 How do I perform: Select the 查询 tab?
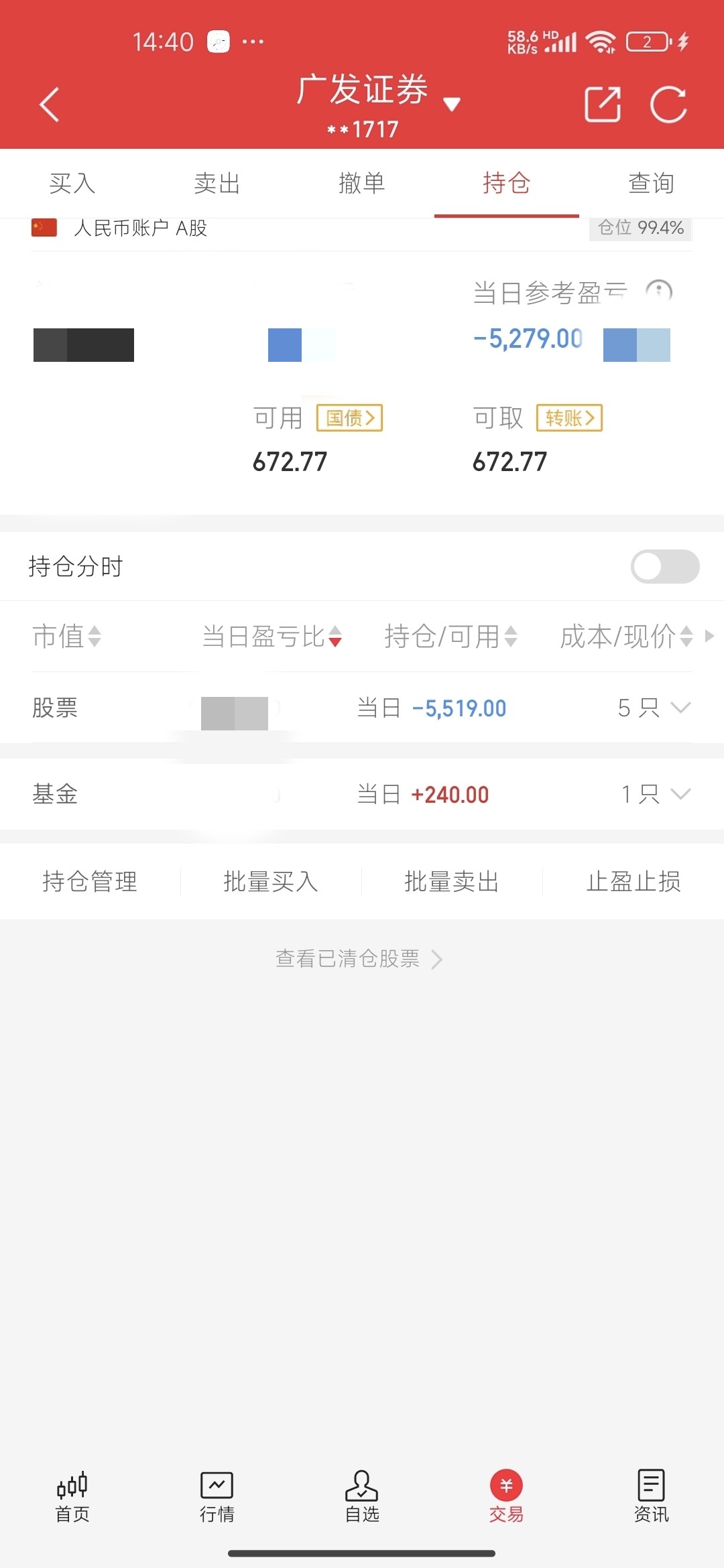(x=651, y=183)
